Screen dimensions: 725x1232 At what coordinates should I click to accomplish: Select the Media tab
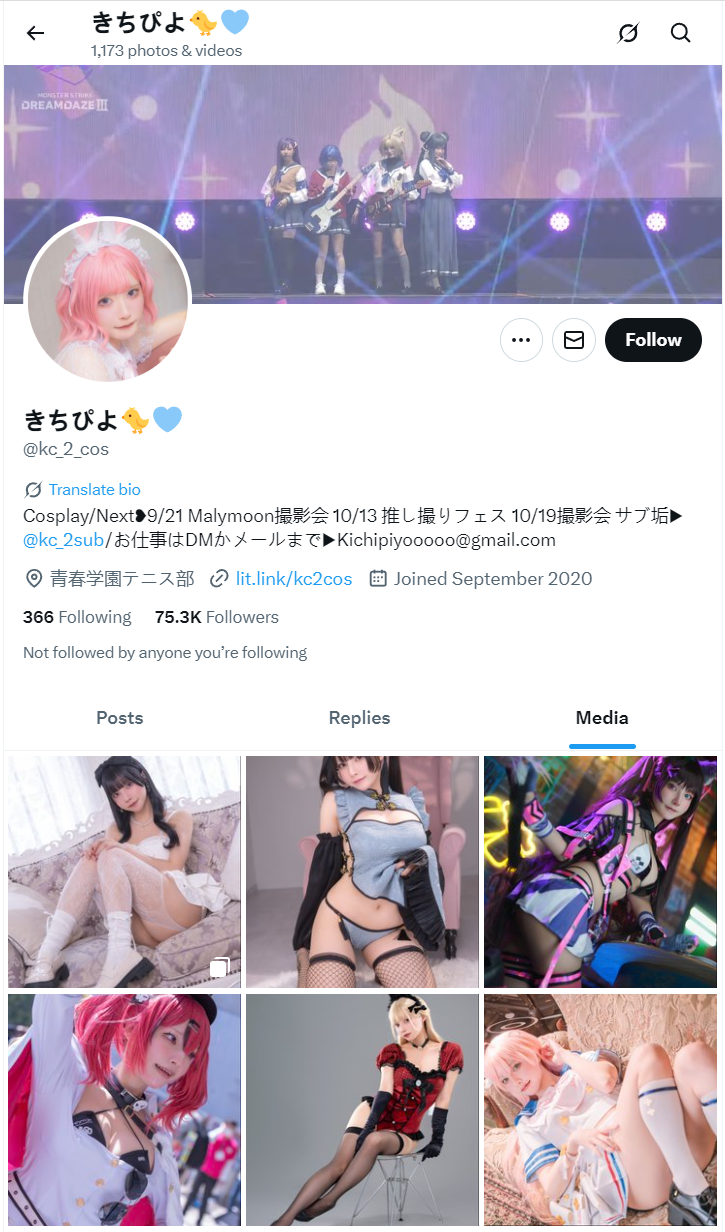pos(602,718)
